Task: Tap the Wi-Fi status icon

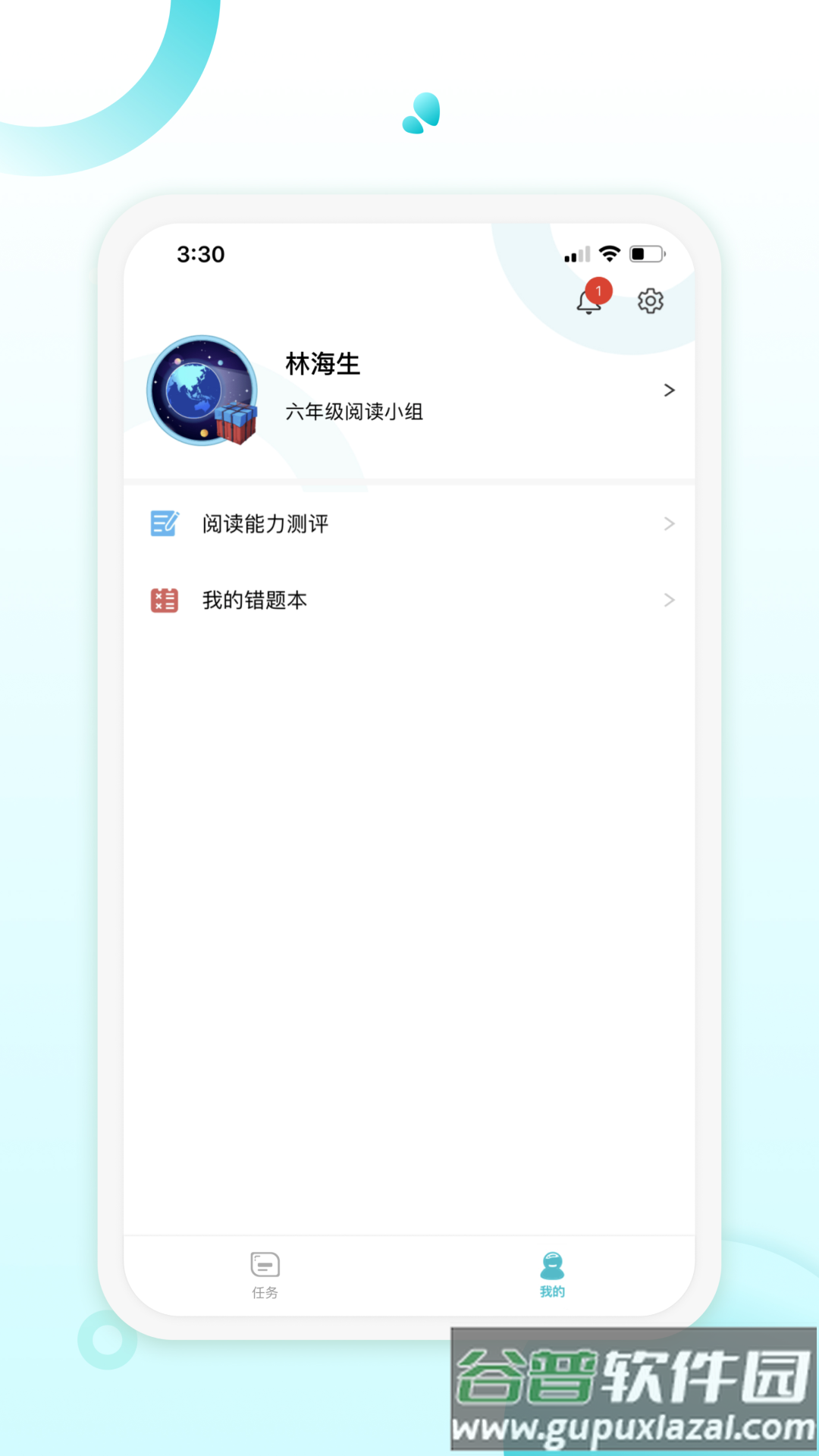Action: pos(608,253)
